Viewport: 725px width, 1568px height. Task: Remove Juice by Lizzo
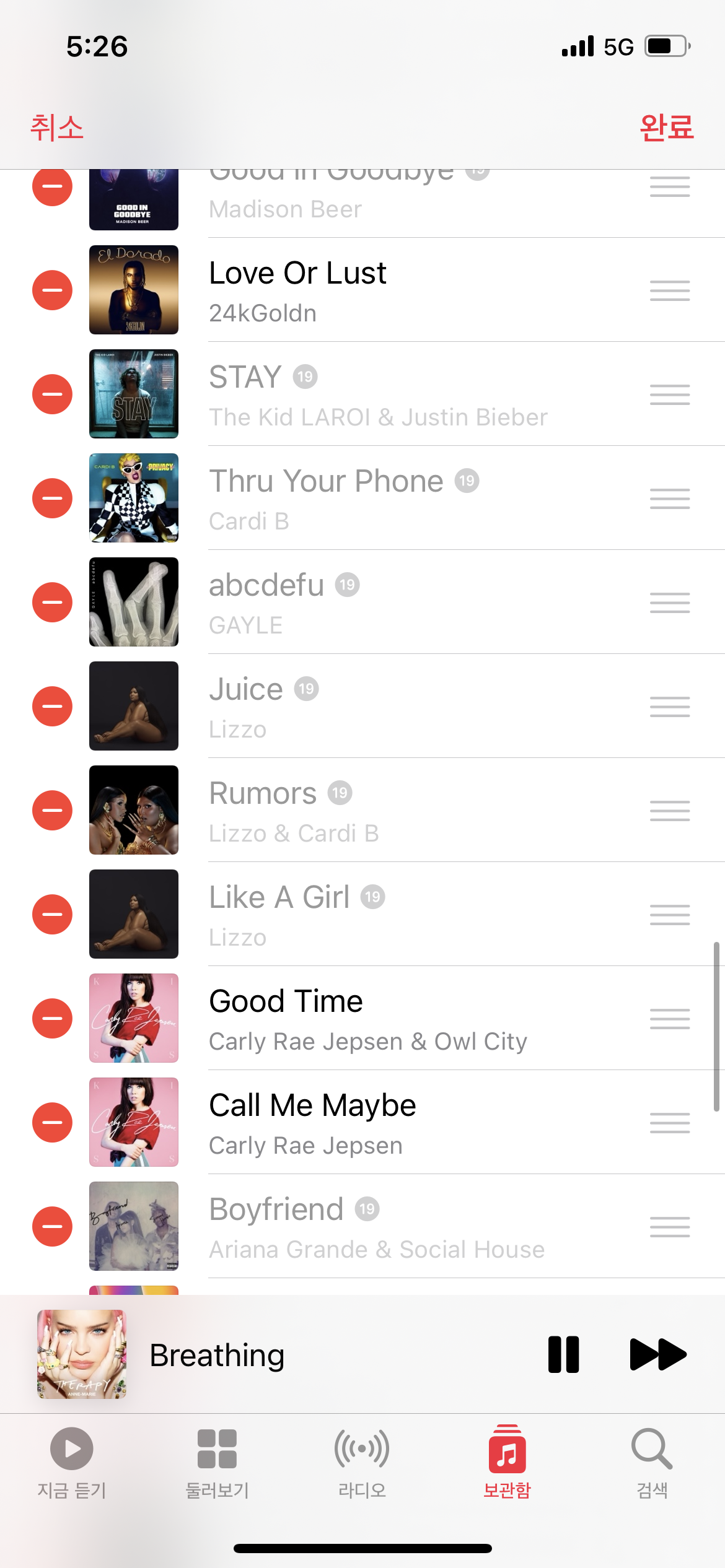coord(52,706)
